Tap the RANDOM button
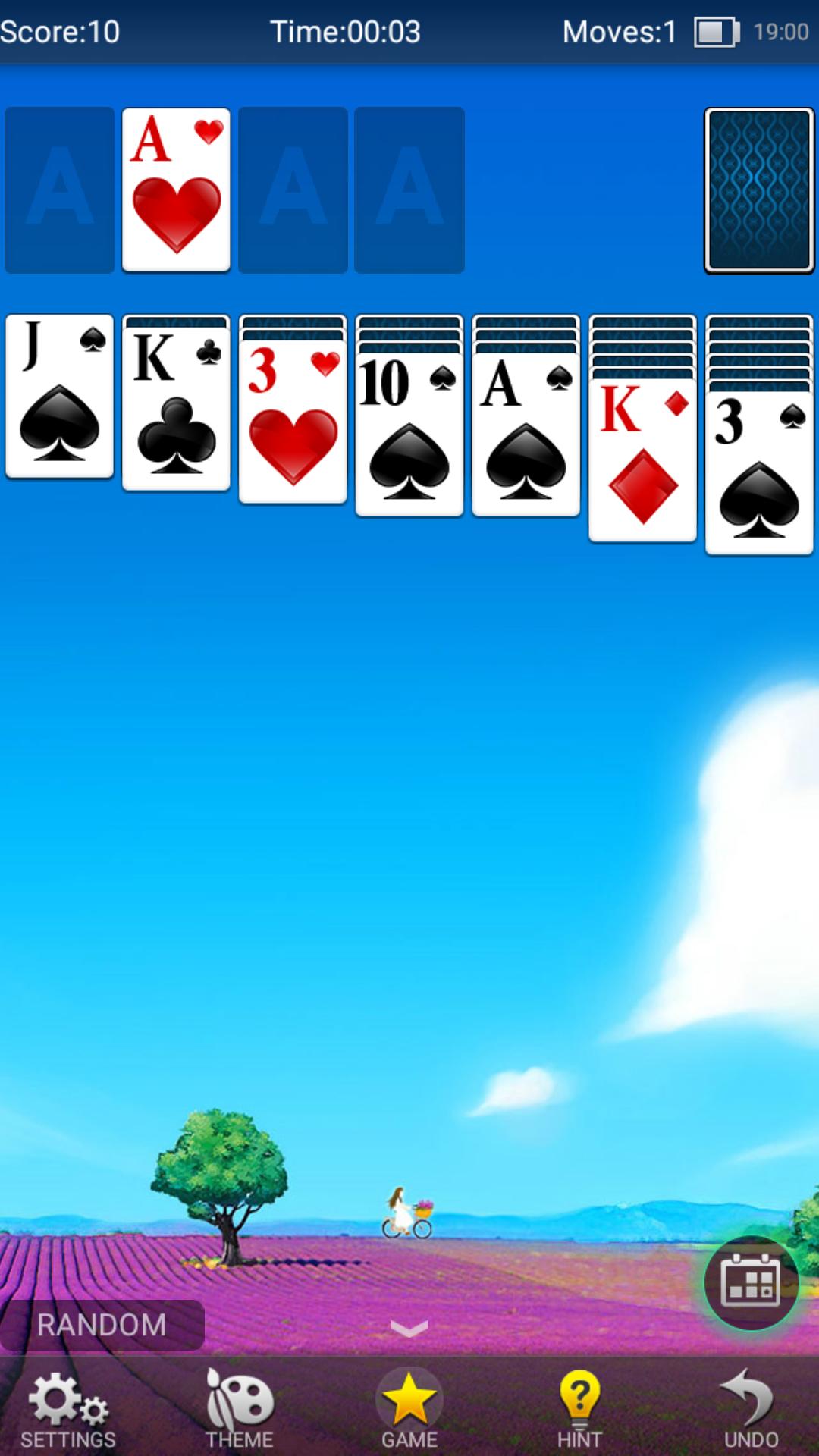The width and height of the screenshot is (819, 1456). [102, 1325]
